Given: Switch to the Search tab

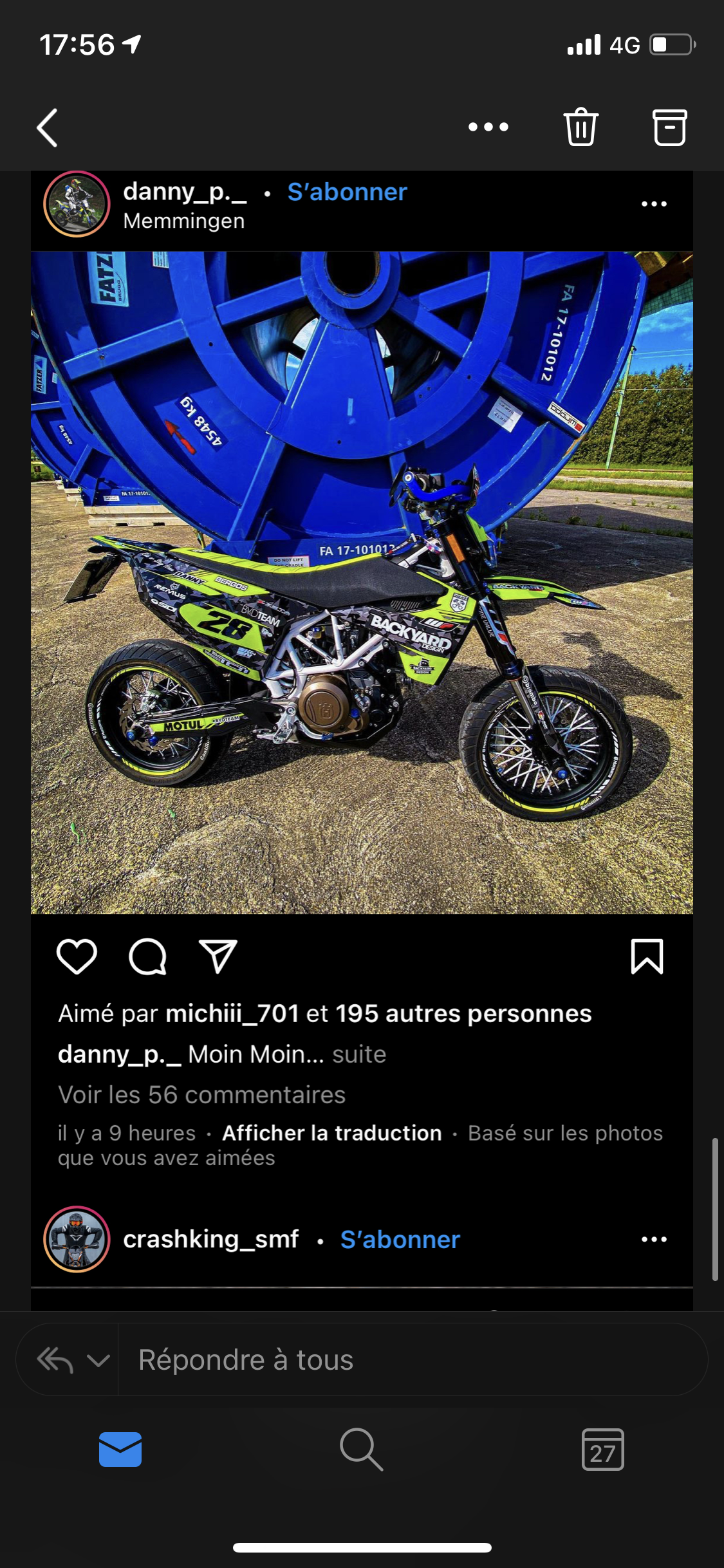Looking at the screenshot, I should [x=362, y=1450].
